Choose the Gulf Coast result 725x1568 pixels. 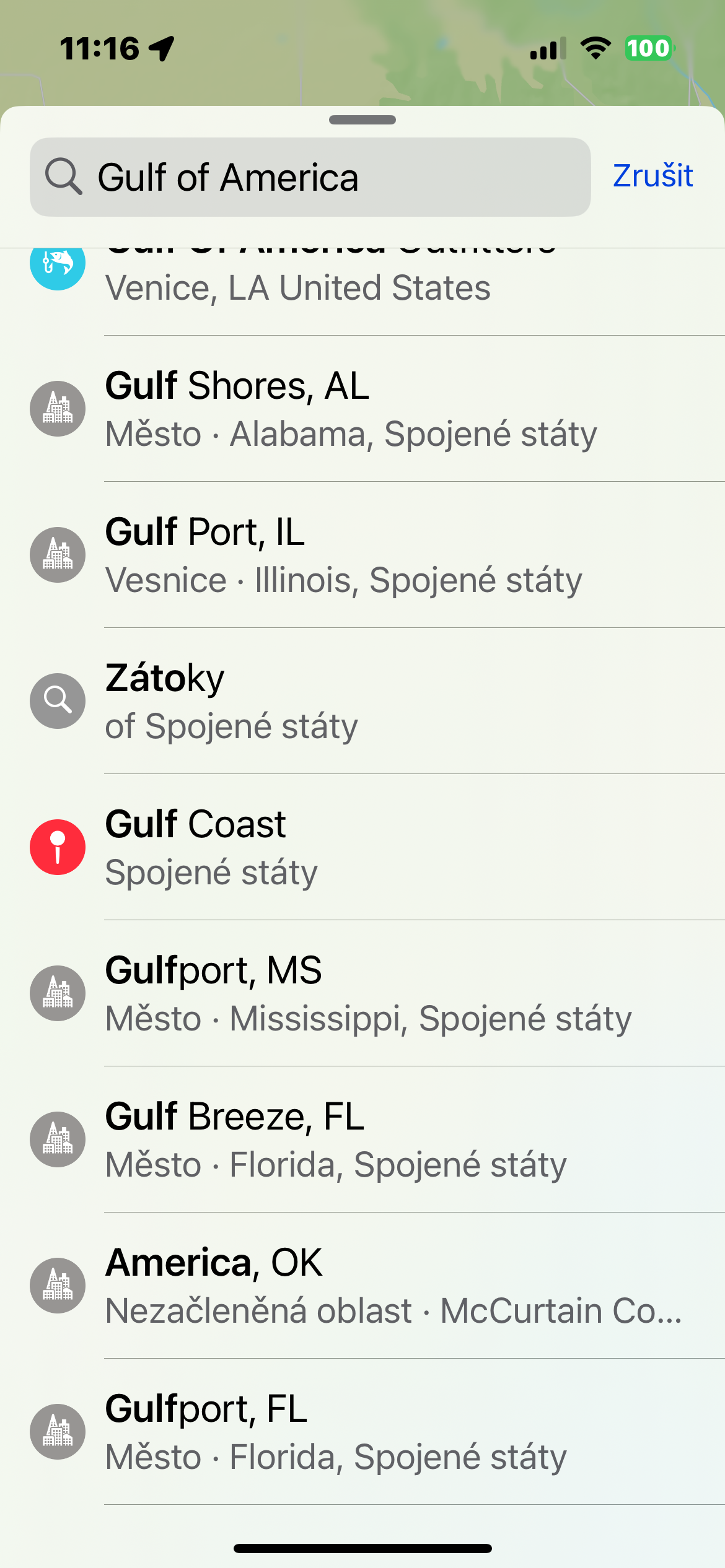tap(372, 847)
